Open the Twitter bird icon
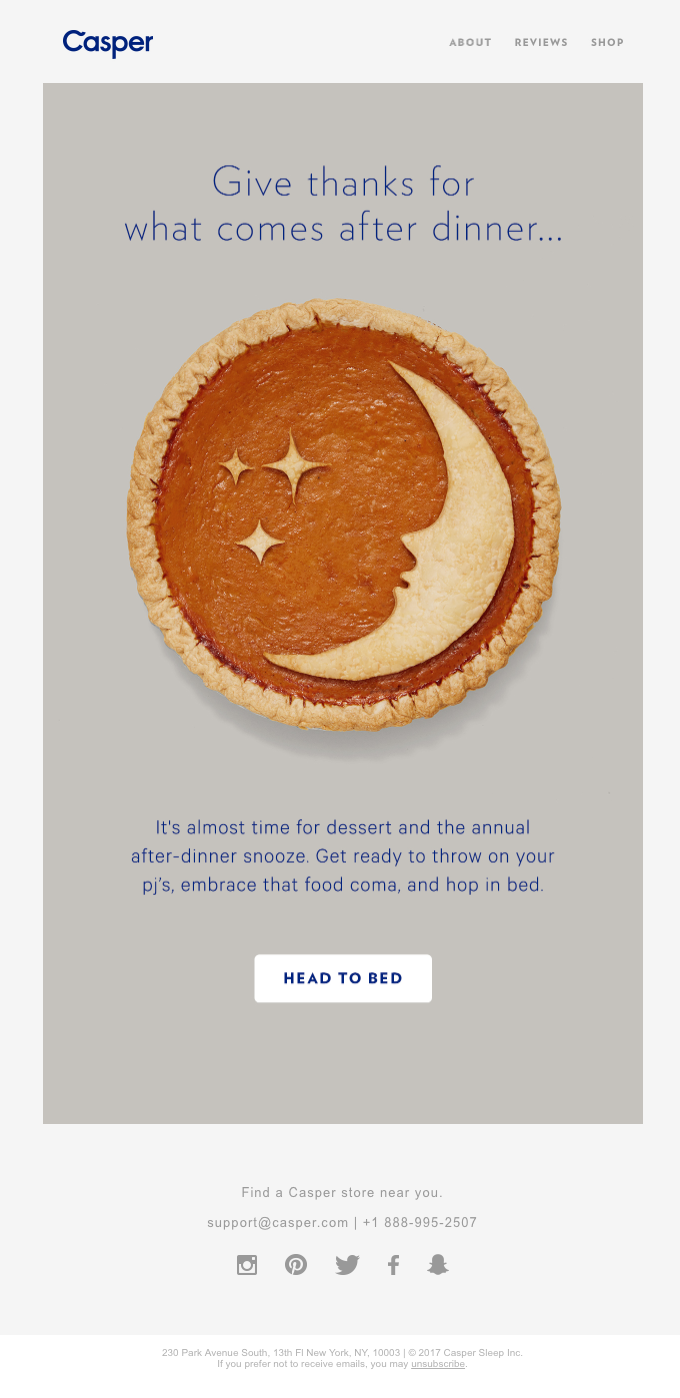Image resolution: width=680 pixels, height=1398 pixels. pyautogui.click(x=347, y=1265)
